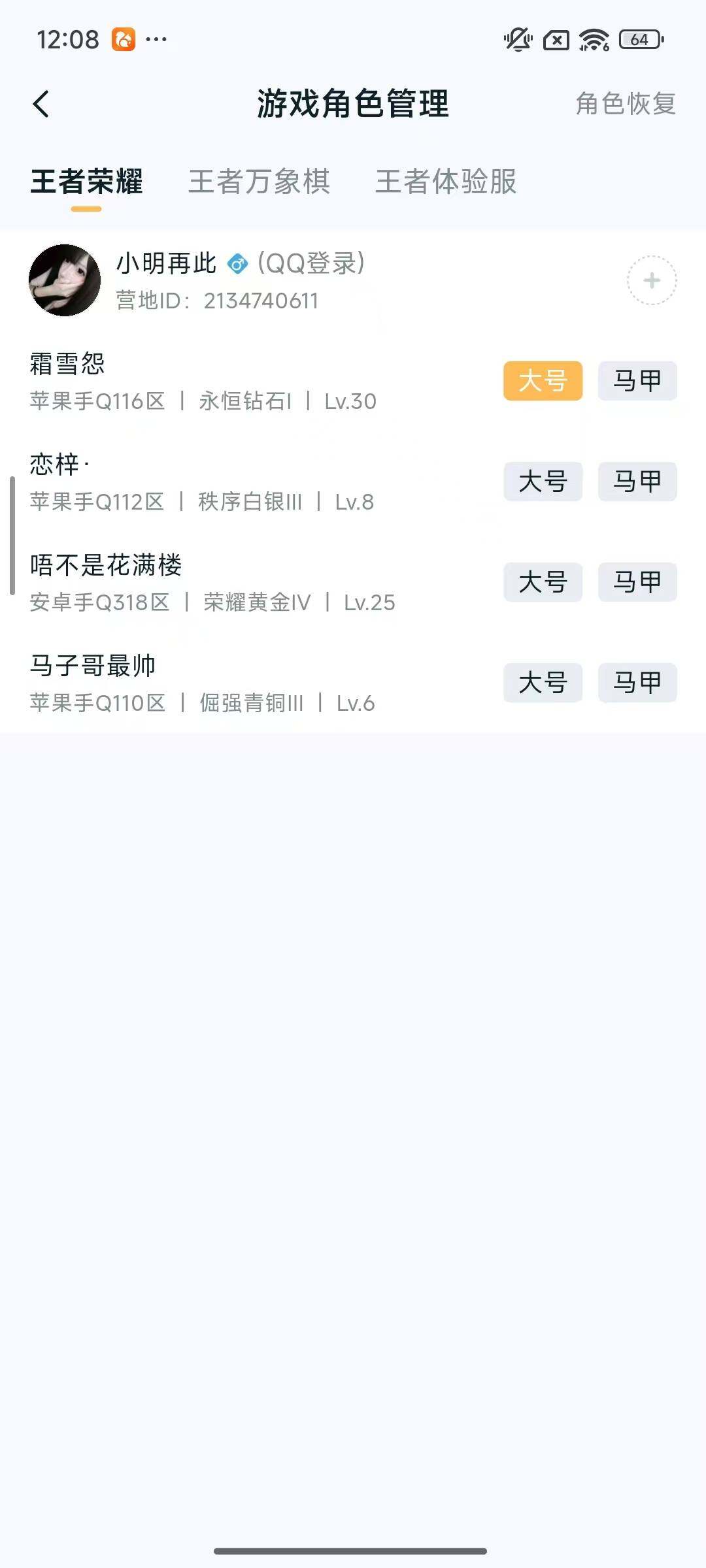
Task: Tap the dashed plus icon to add role
Action: coord(650,281)
